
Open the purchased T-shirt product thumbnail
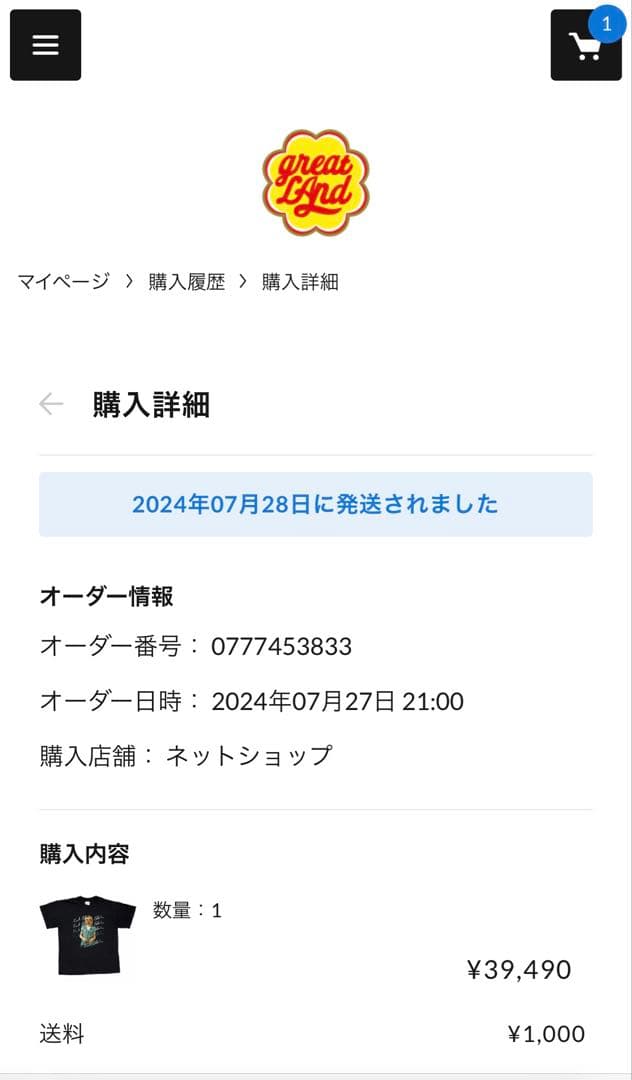(x=87, y=935)
